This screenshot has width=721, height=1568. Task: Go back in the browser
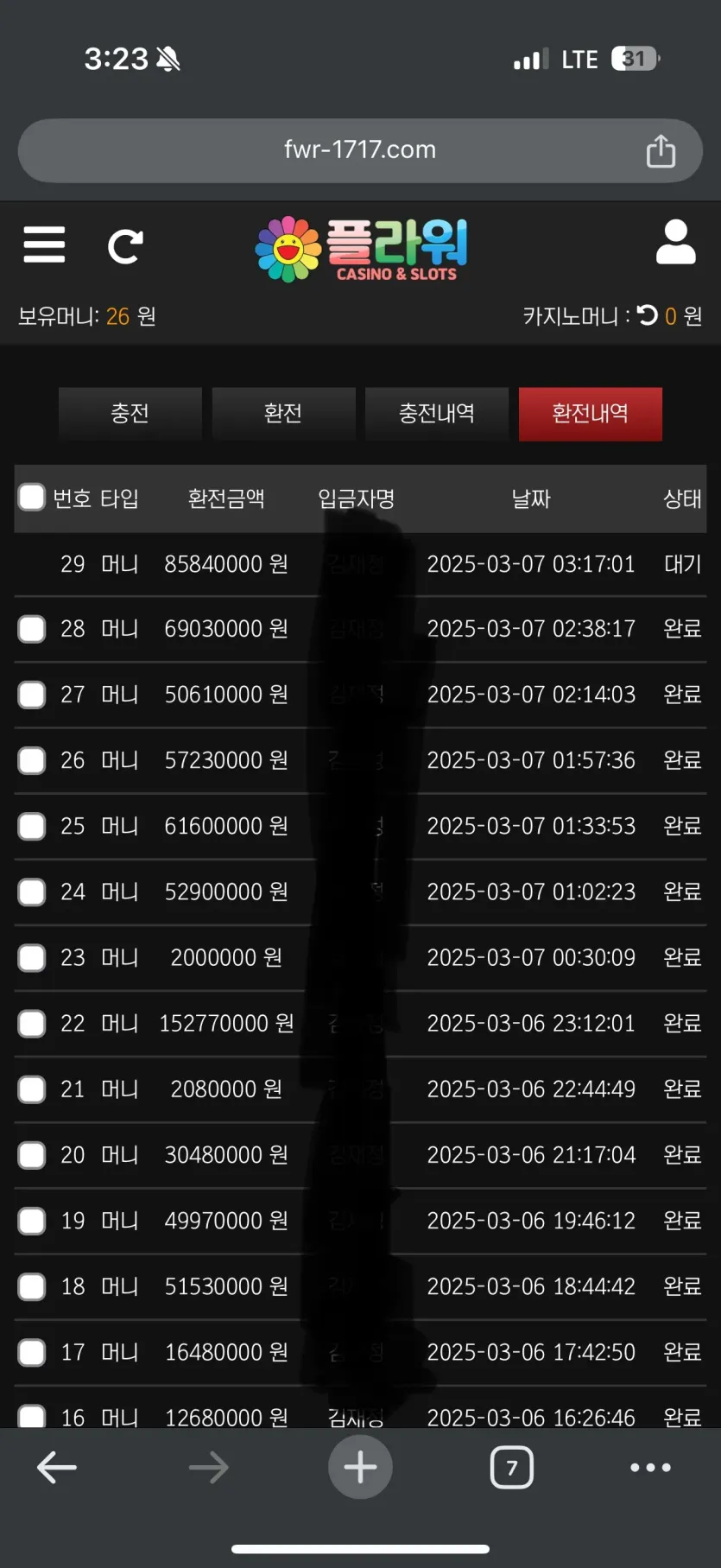[x=57, y=1467]
